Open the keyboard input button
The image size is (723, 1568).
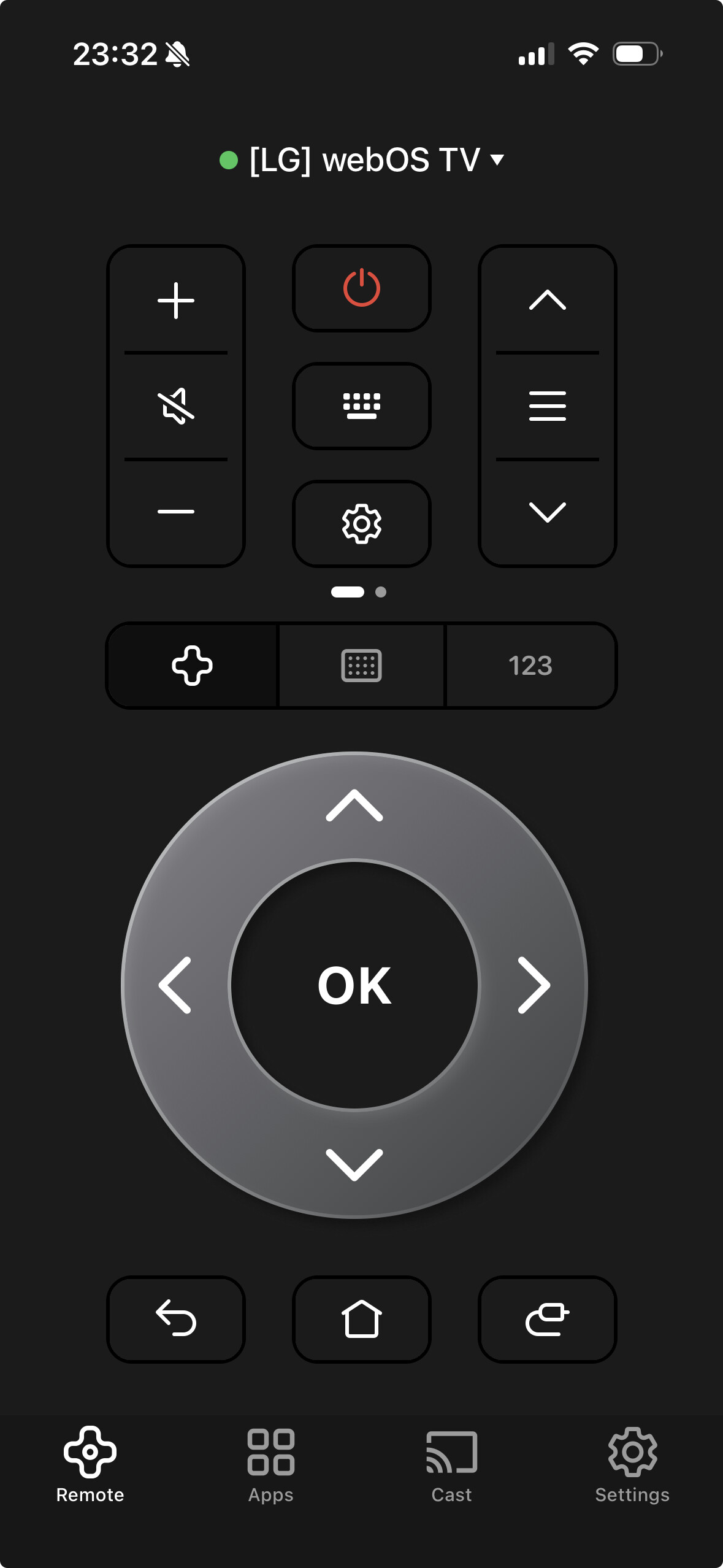coord(362,406)
